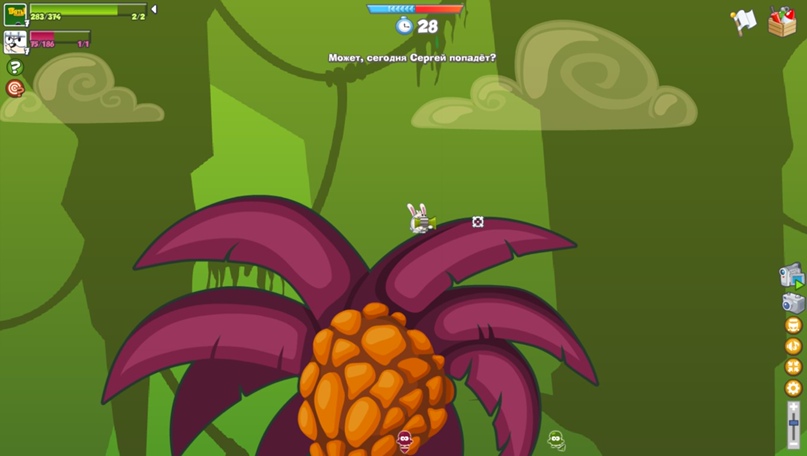Open the question mark help
Viewport: 807px width, 456px height.
click(x=15, y=67)
